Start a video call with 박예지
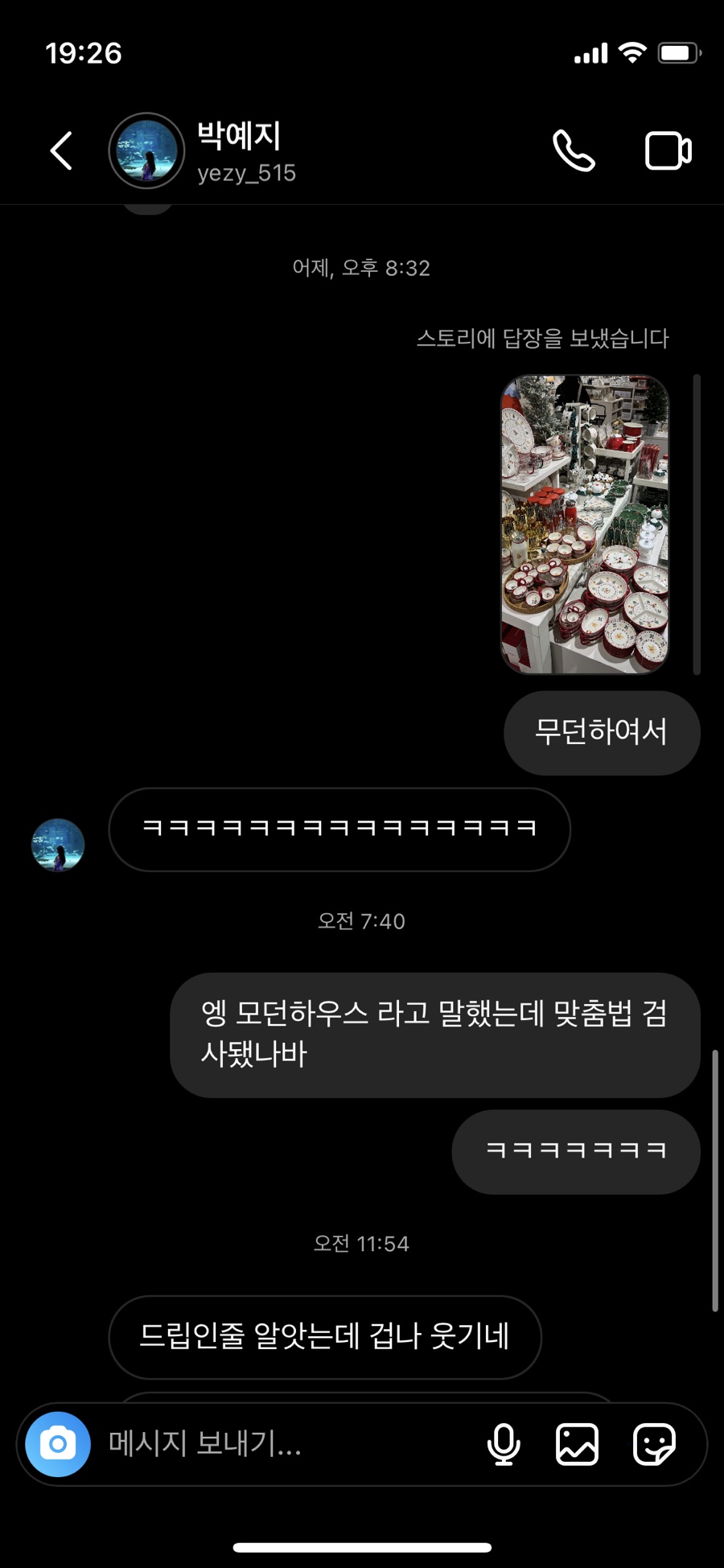 (x=668, y=150)
